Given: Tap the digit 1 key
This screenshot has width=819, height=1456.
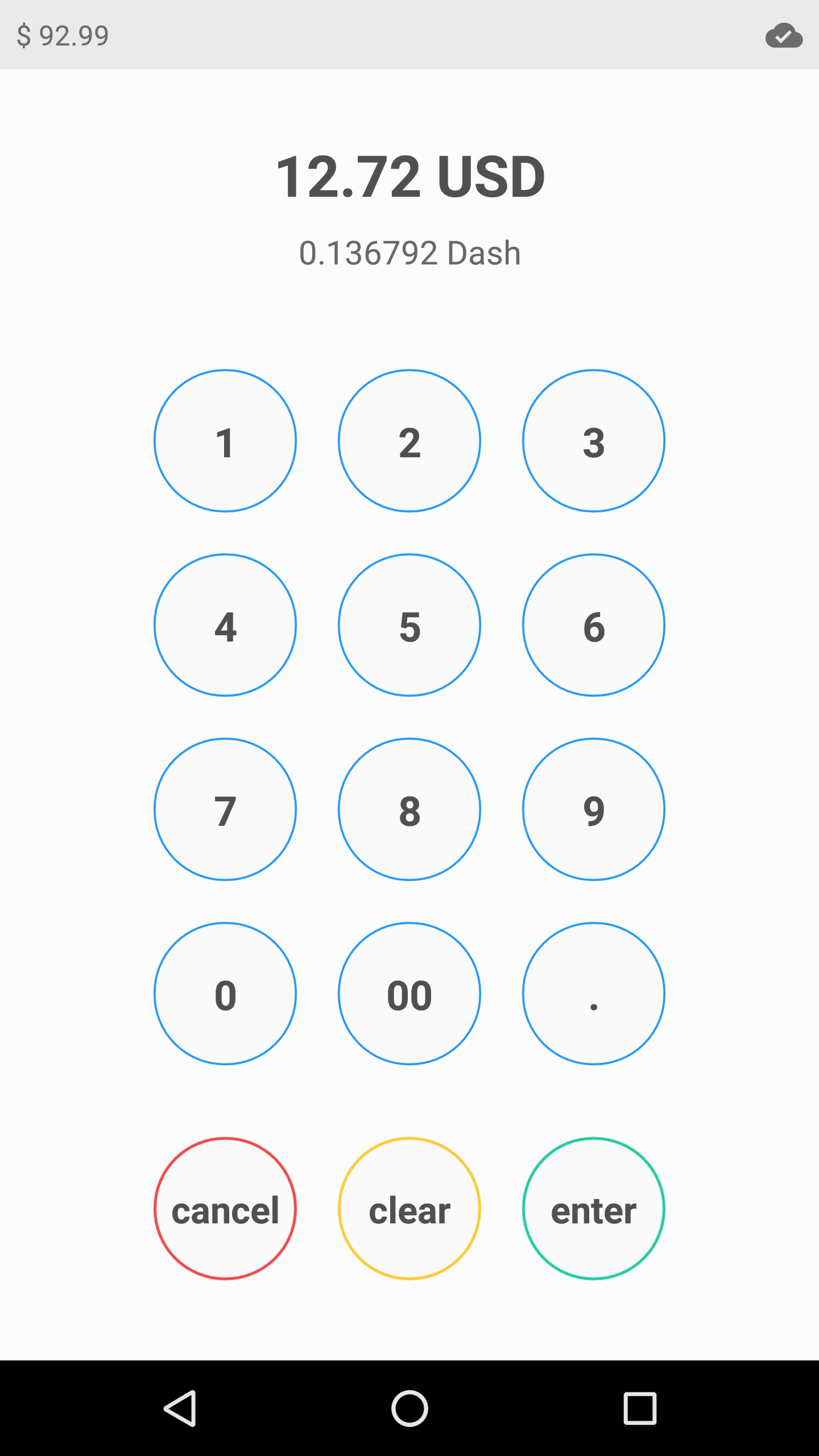Looking at the screenshot, I should 225,441.
